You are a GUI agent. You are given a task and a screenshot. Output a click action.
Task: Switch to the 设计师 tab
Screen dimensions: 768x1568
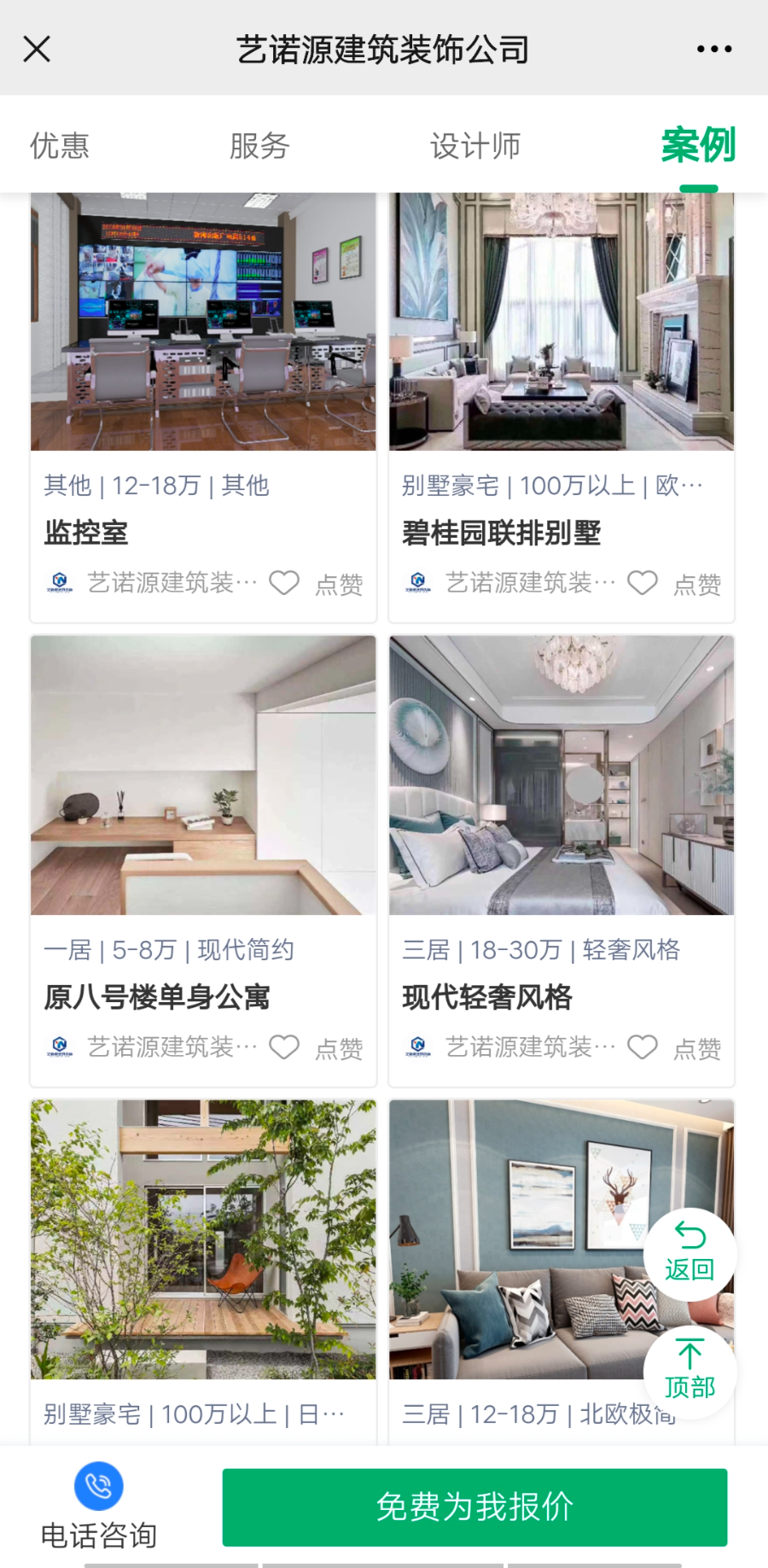tap(474, 146)
